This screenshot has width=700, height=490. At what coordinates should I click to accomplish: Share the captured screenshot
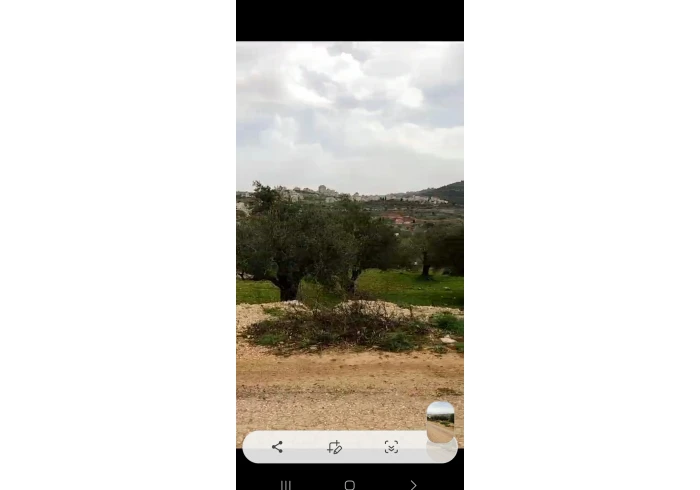(278, 447)
